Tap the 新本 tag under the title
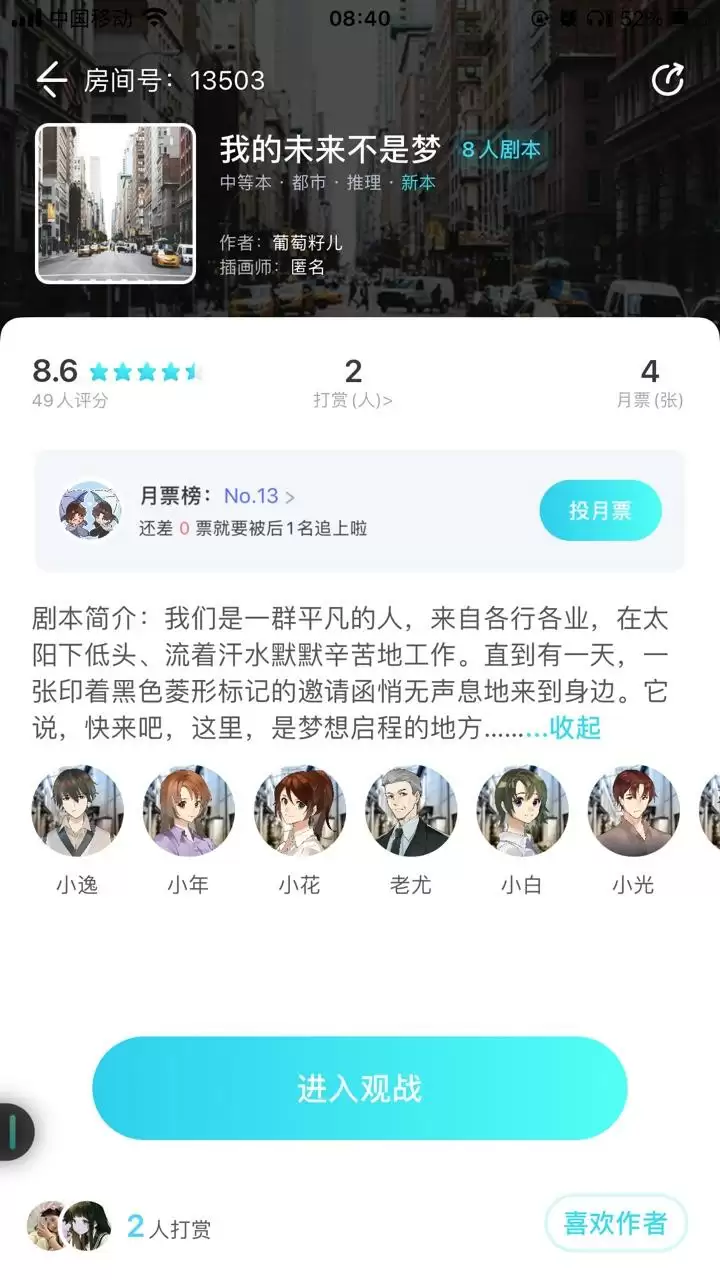The height and width of the screenshot is (1280, 720). coord(417,185)
